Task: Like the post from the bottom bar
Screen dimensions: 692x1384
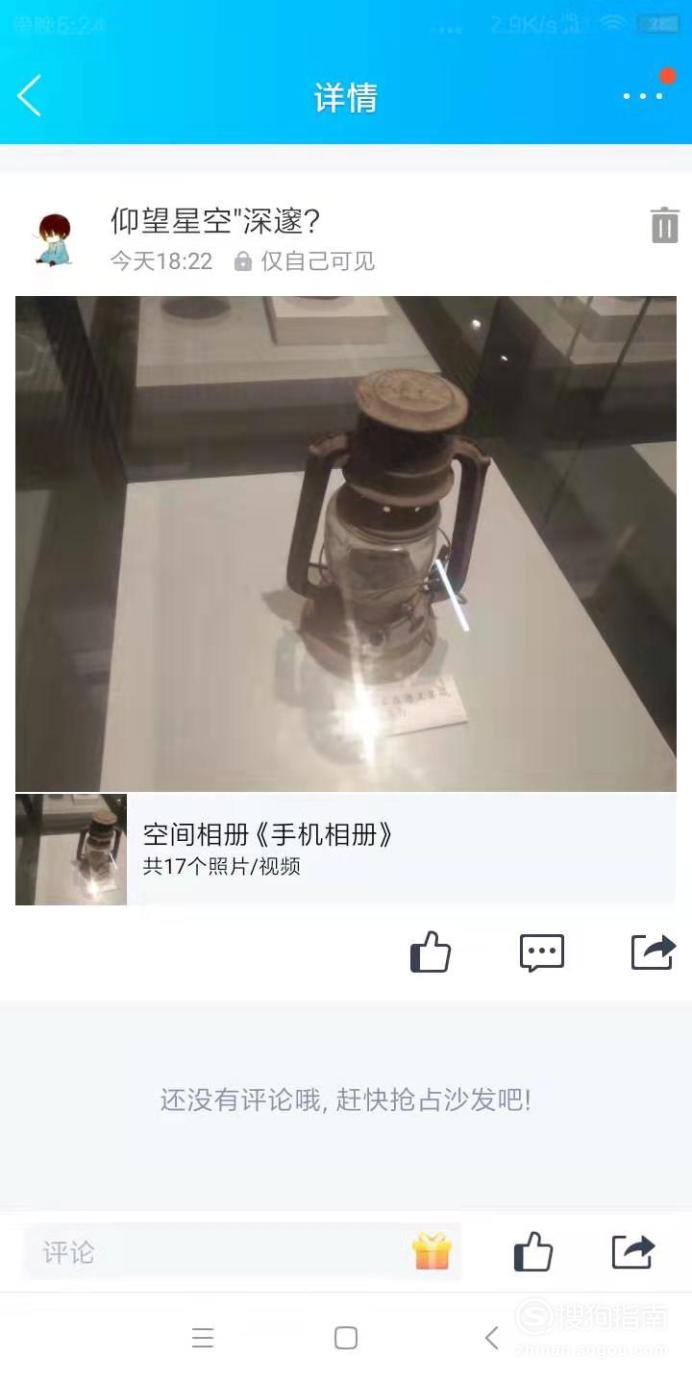Action: 533,1252
